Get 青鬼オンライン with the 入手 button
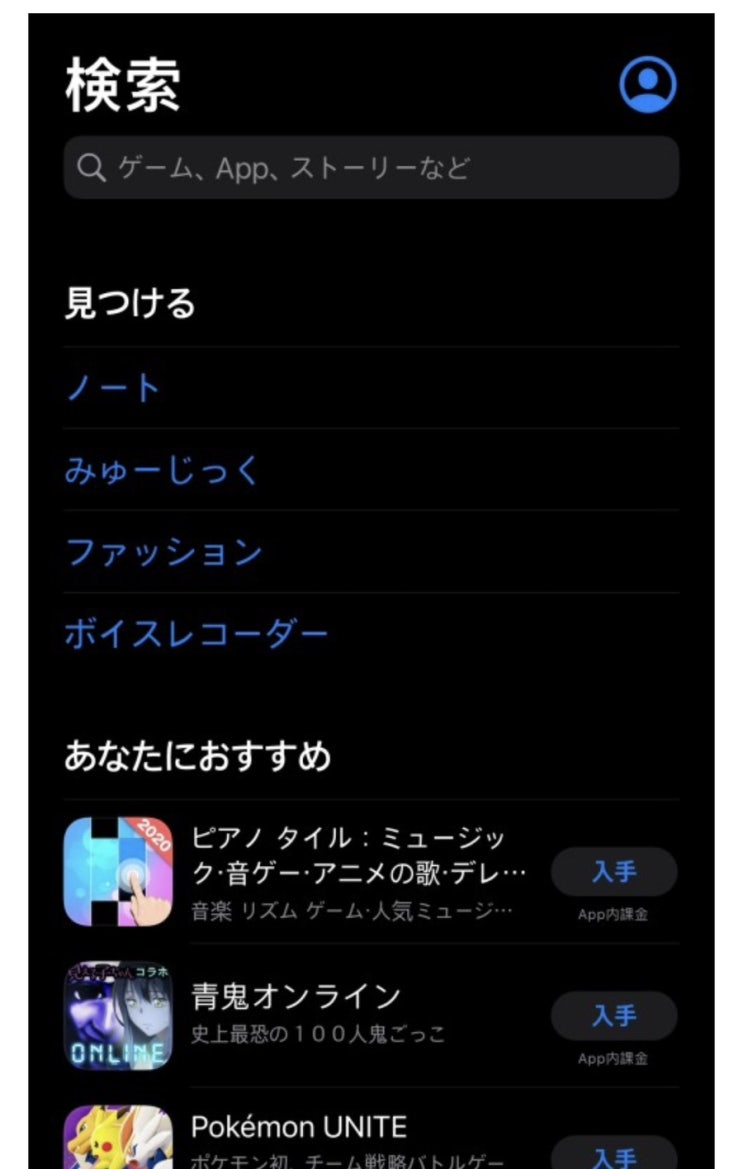This screenshot has width=743, height=1169. pyautogui.click(x=613, y=1016)
